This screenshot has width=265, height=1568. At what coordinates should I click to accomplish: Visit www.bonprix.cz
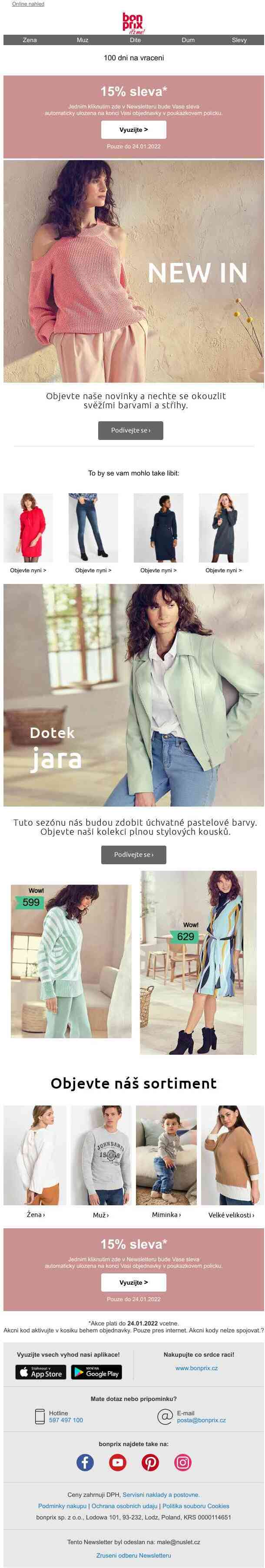pyautogui.click(x=196, y=1368)
